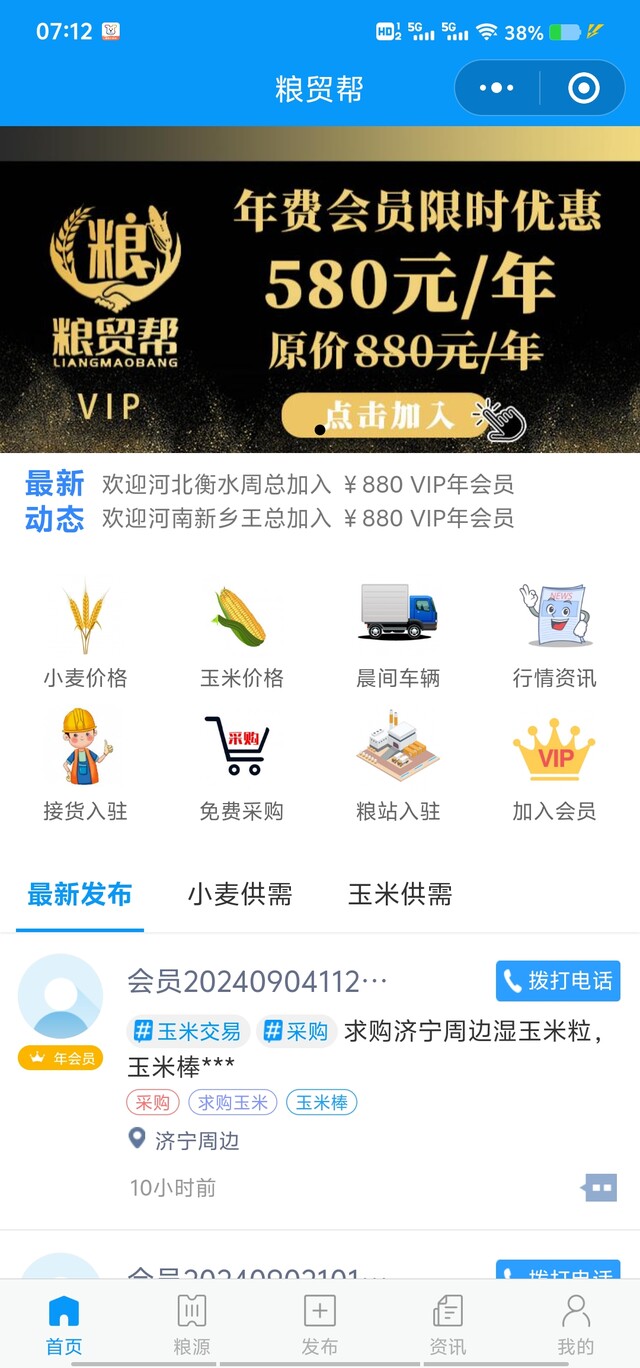640x1368 pixels.
Task: Open 发布 to create a post
Action: click(319, 1322)
